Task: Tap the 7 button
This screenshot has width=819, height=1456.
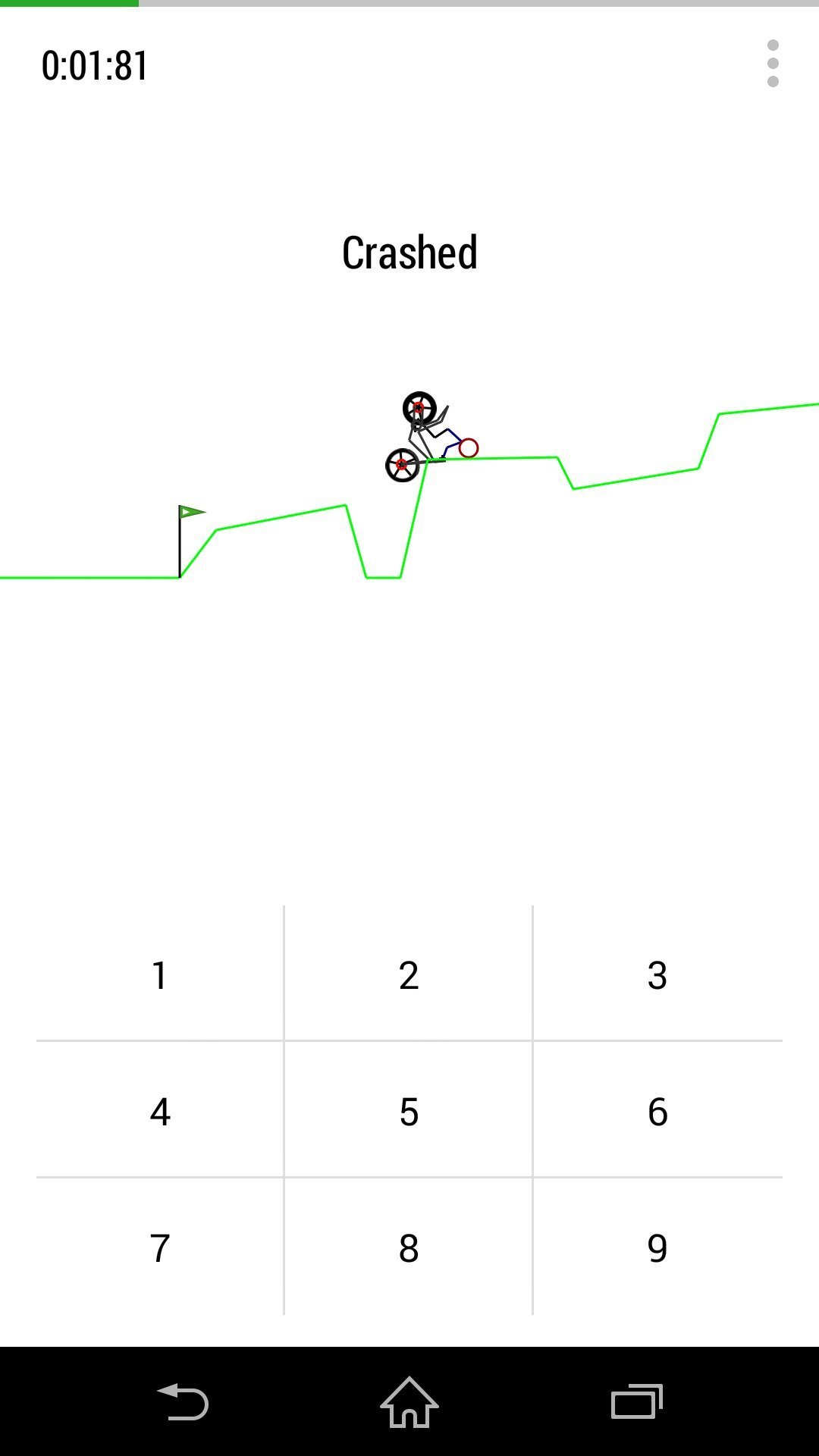Action: pos(159,1247)
